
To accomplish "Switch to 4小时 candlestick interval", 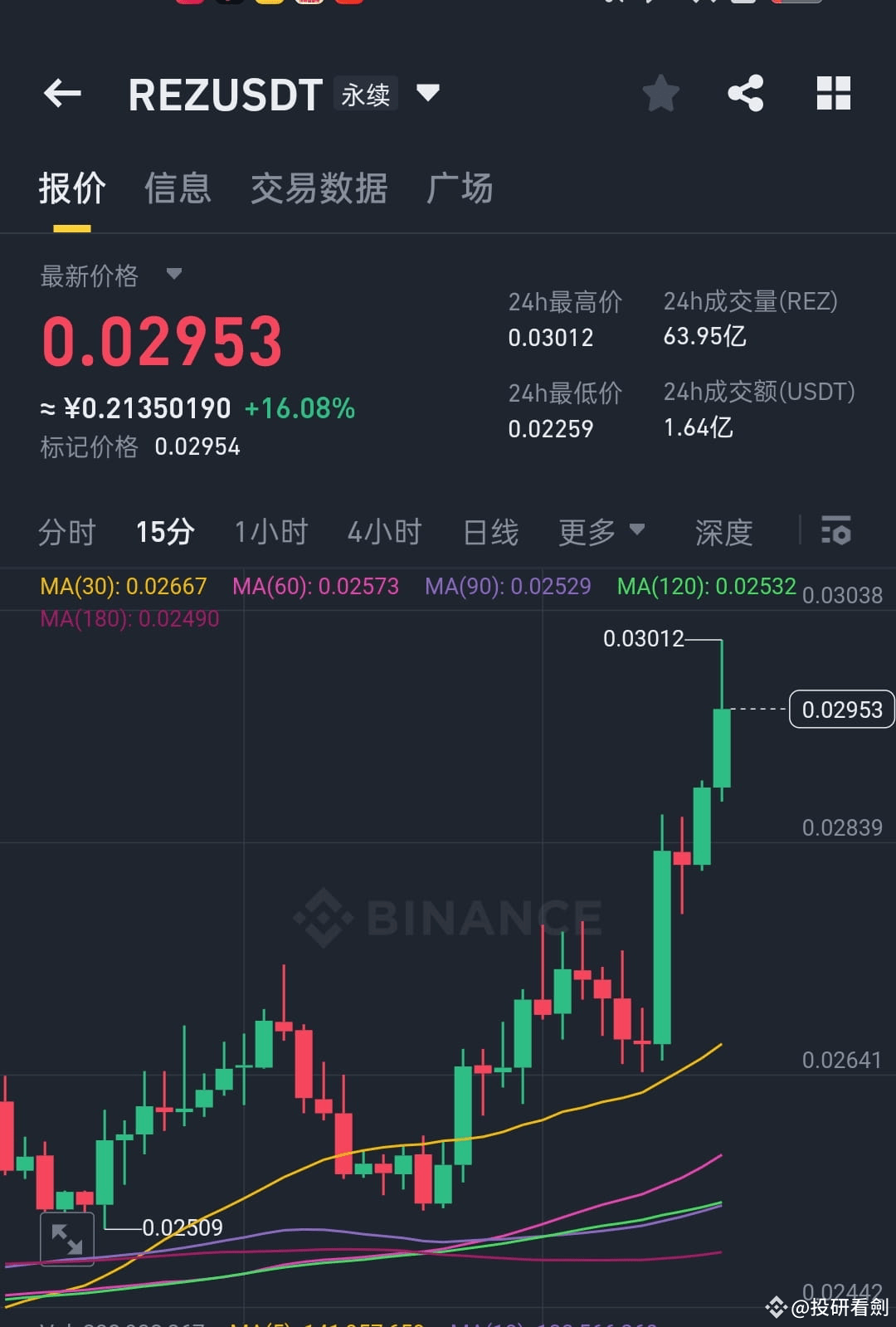I will 384,532.
